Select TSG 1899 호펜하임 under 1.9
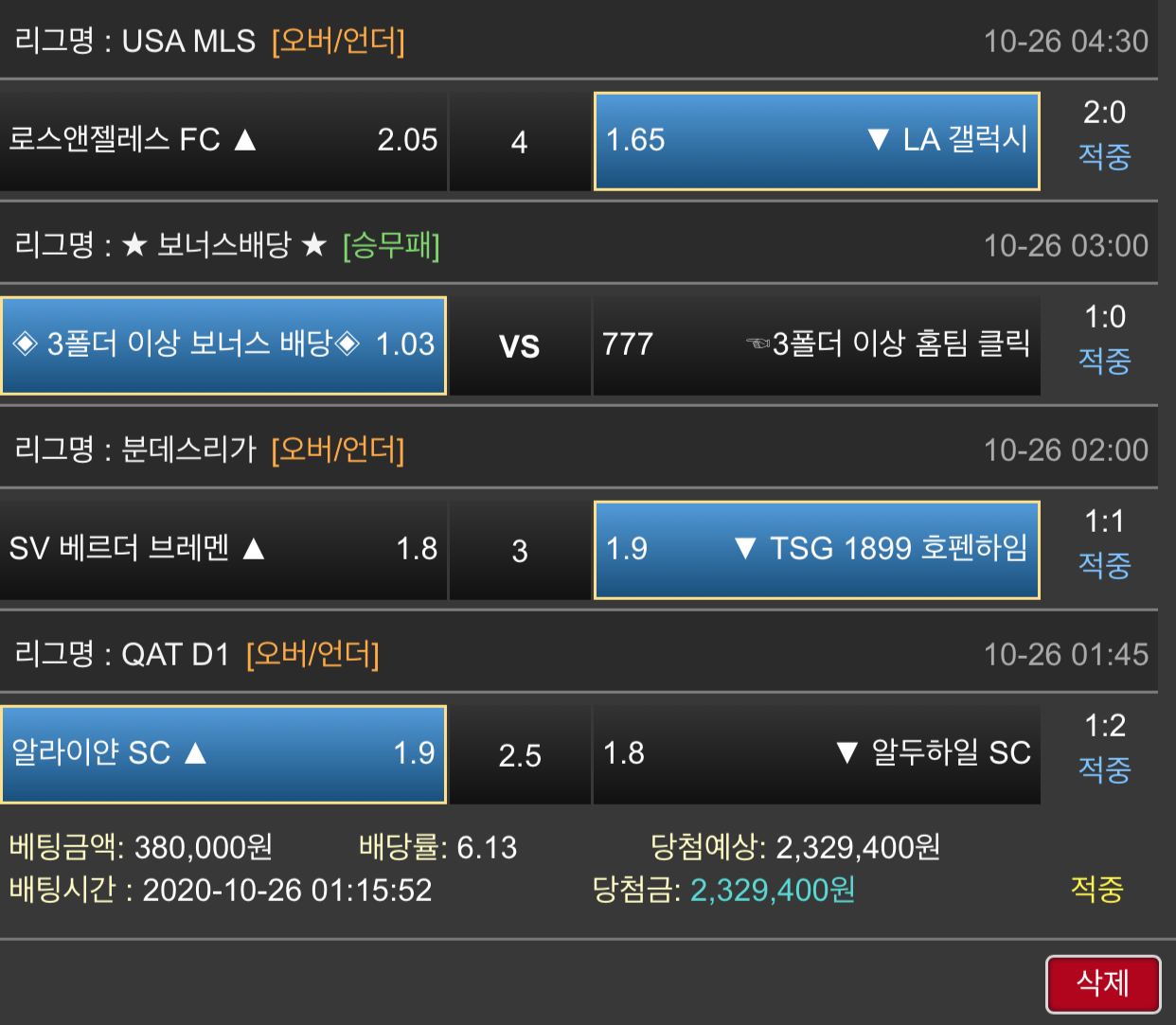 click(x=816, y=550)
